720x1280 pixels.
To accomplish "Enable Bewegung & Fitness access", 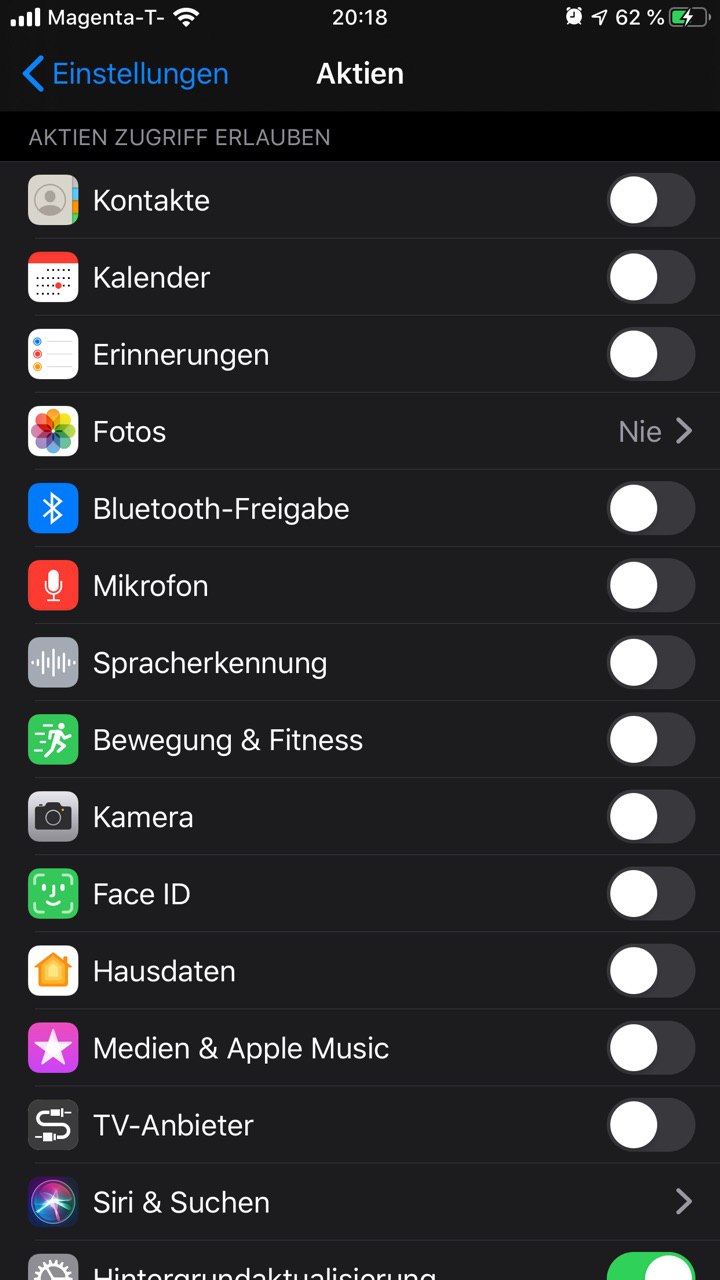I will [651, 739].
